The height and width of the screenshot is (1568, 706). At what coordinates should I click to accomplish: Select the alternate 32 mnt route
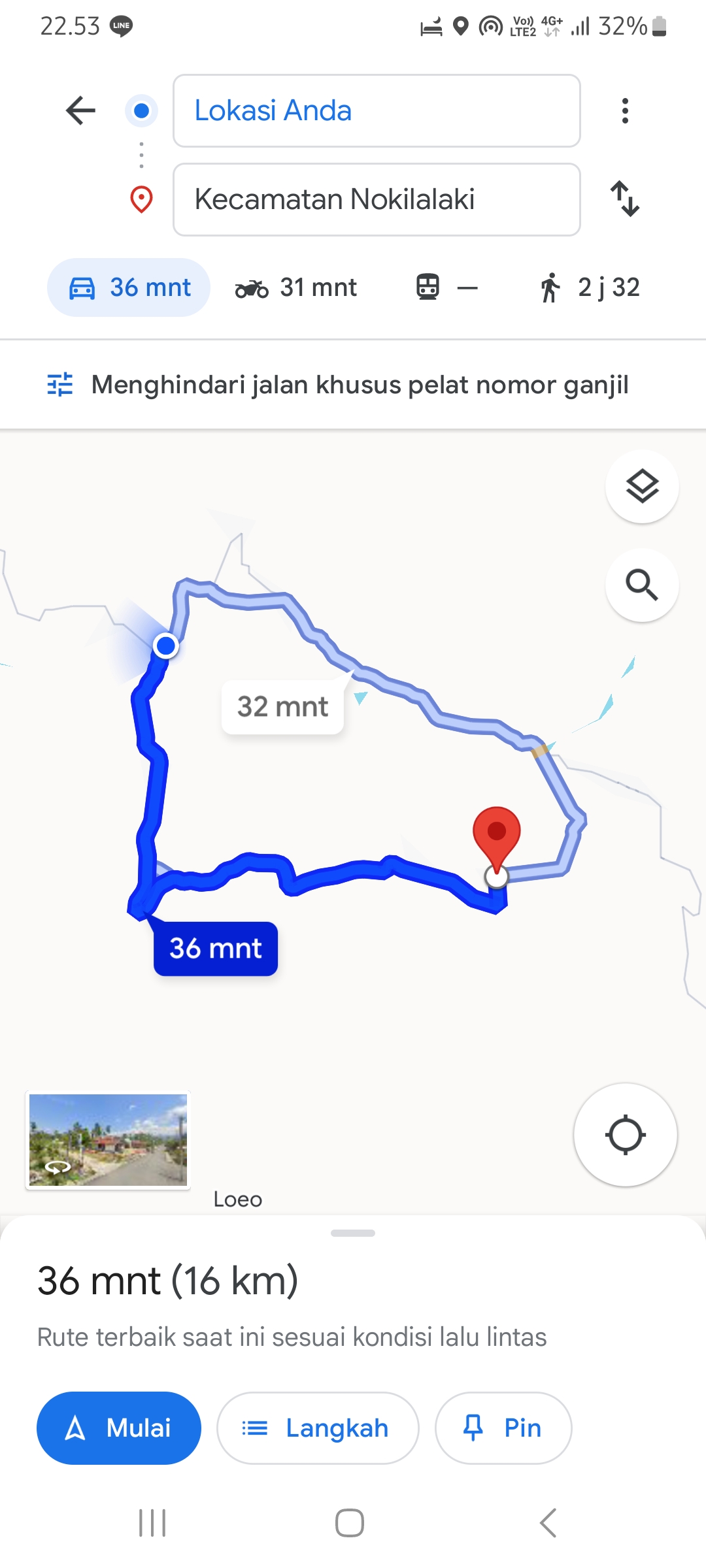pos(282,707)
